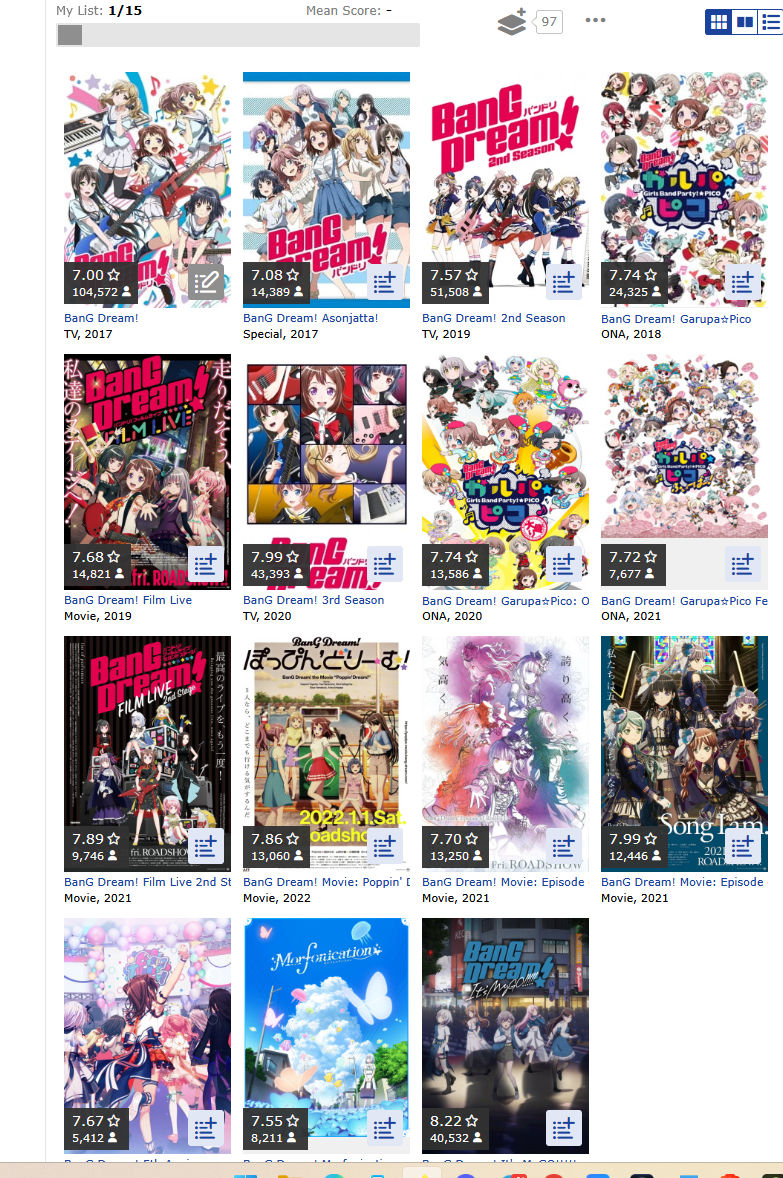The image size is (783, 1178).
Task: Open the BanG Dream! Film Live link
Action: coord(128,600)
